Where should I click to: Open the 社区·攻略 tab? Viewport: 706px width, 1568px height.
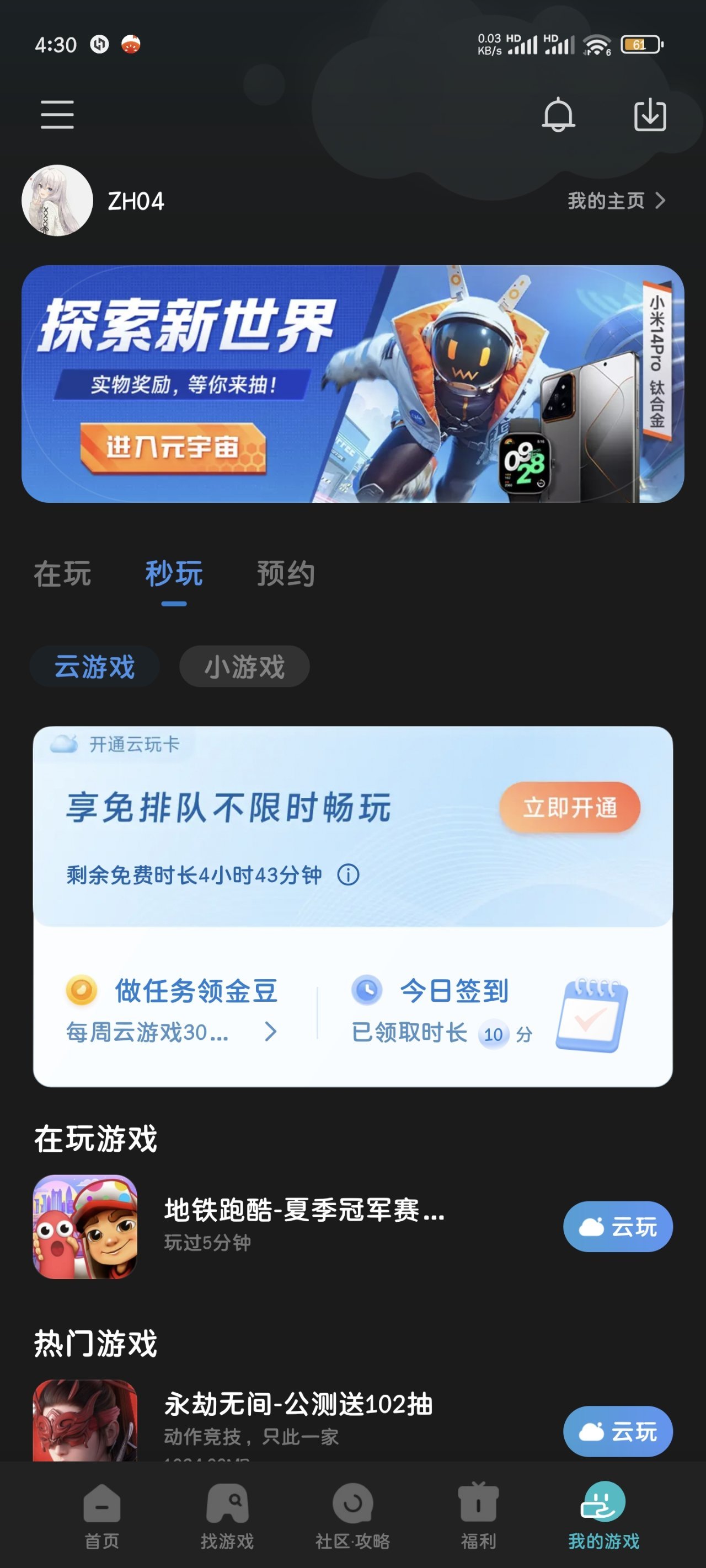pyautogui.click(x=352, y=1516)
